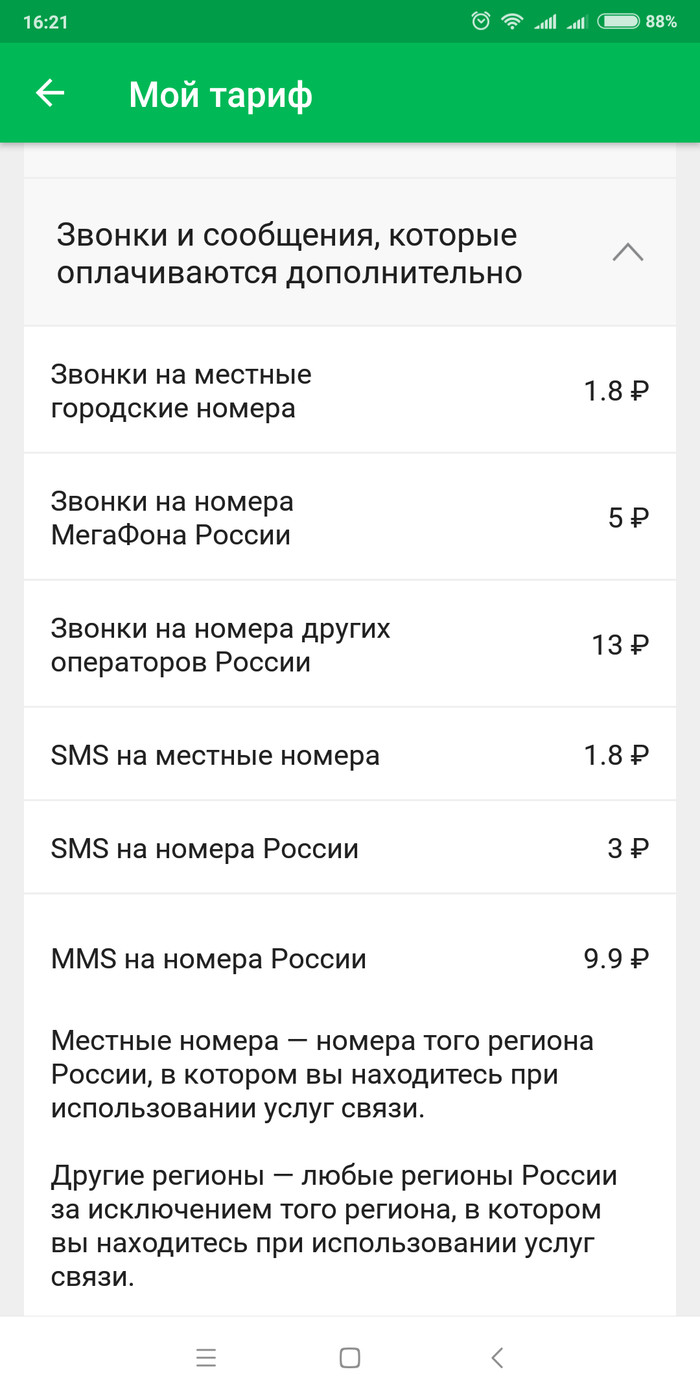Image resolution: width=700 pixels, height=1400 pixels.
Task: Go to the system home screen
Action: (x=350, y=1357)
